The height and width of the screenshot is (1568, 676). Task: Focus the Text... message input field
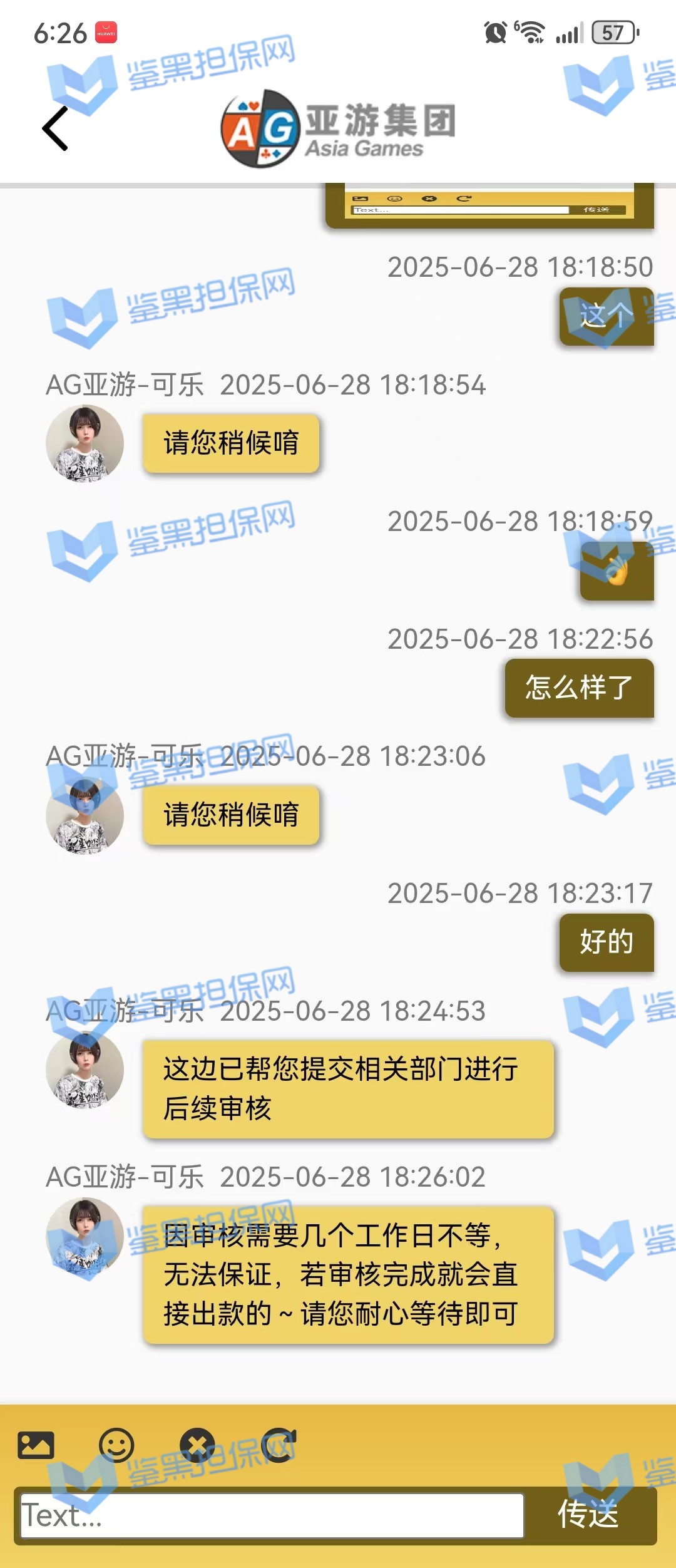pyautogui.click(x=272, y=1515)
